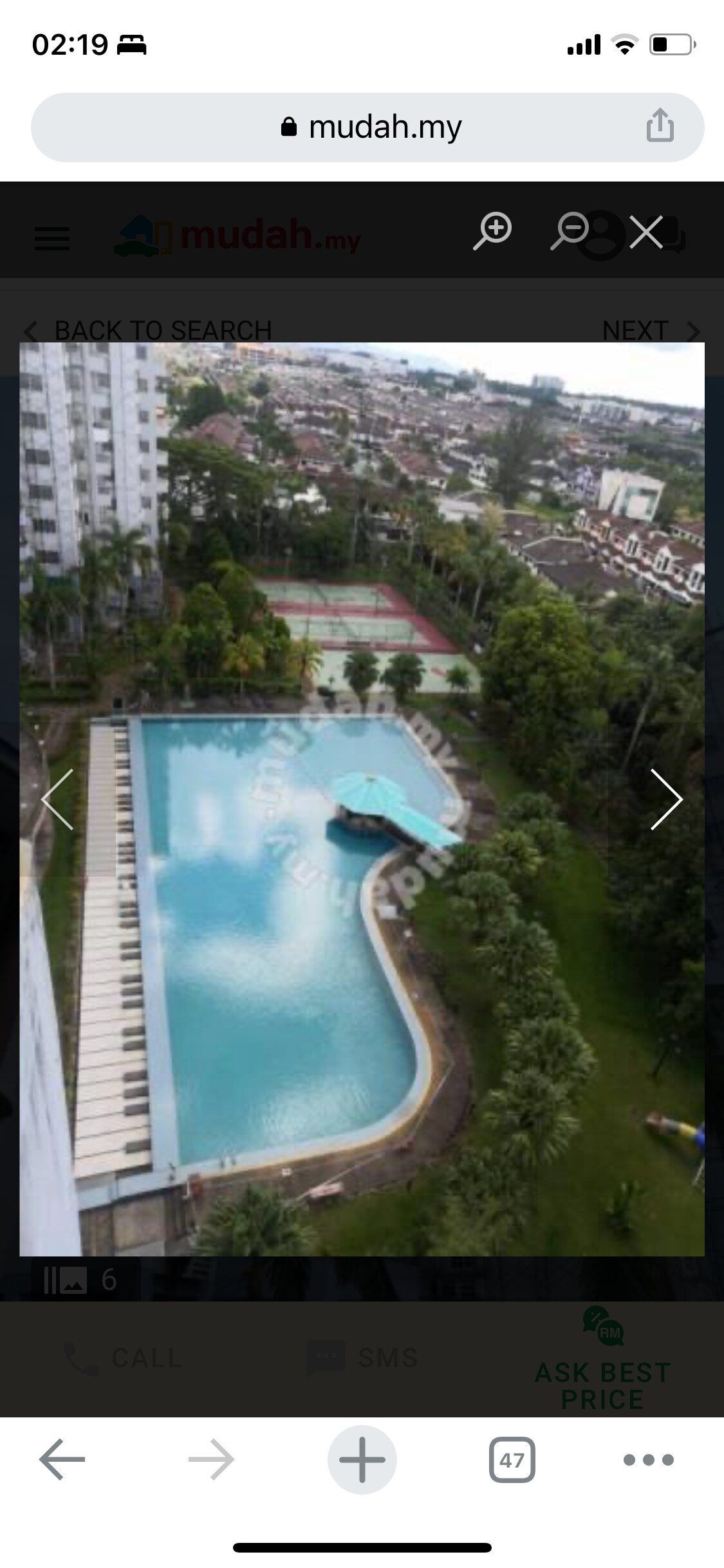Zoom in on the photo
Image resolution: width=724 pixels, height=1568 pixels.
click(x=493, y=230)
